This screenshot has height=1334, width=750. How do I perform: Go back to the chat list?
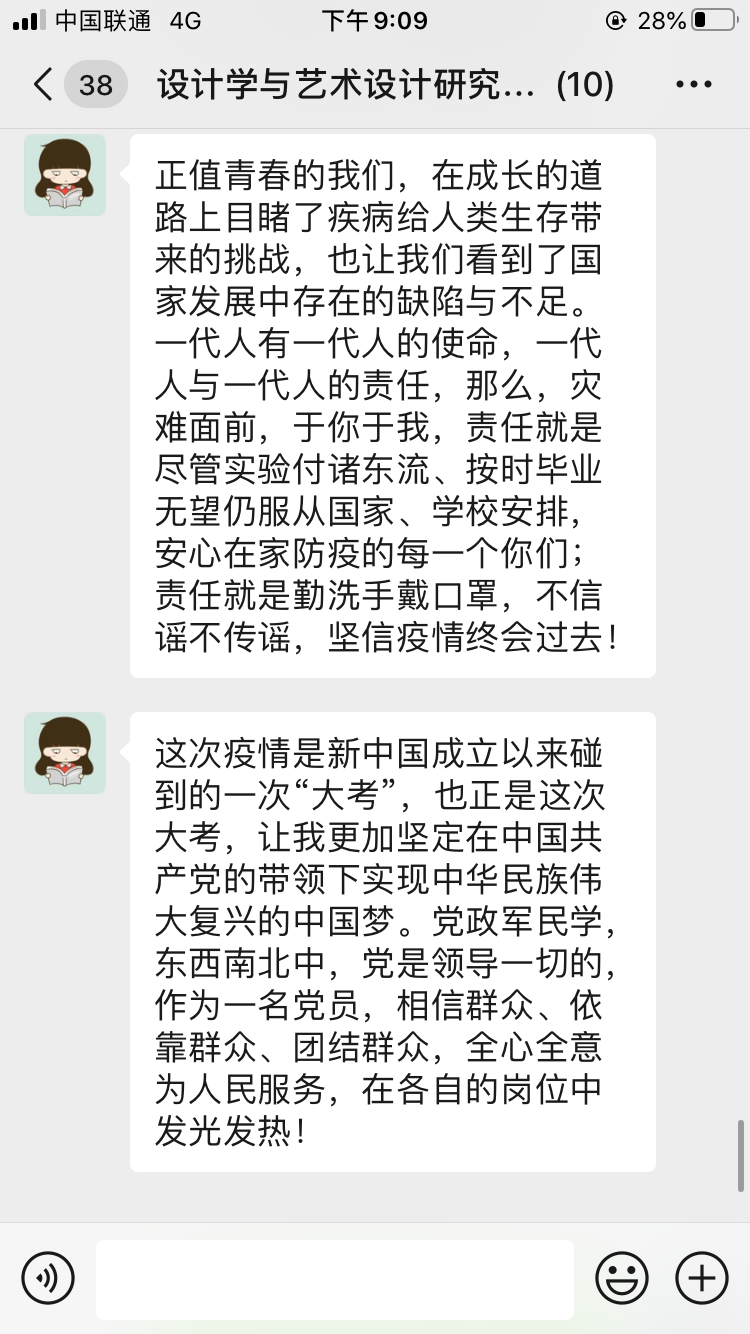click(x=44, y=85)
